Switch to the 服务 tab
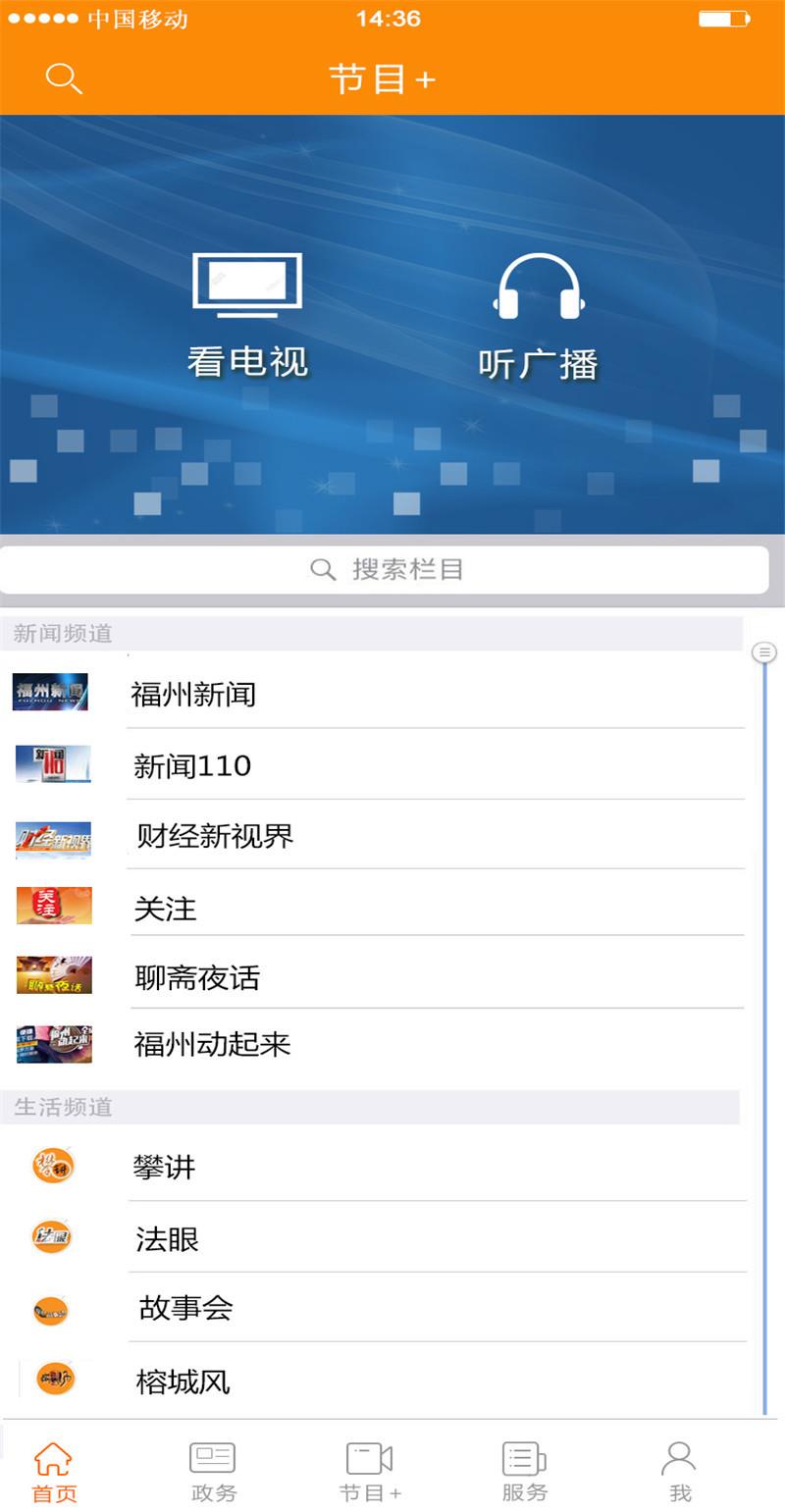The height and width of the screenshot is (1512, 785). pos(524,1472)
